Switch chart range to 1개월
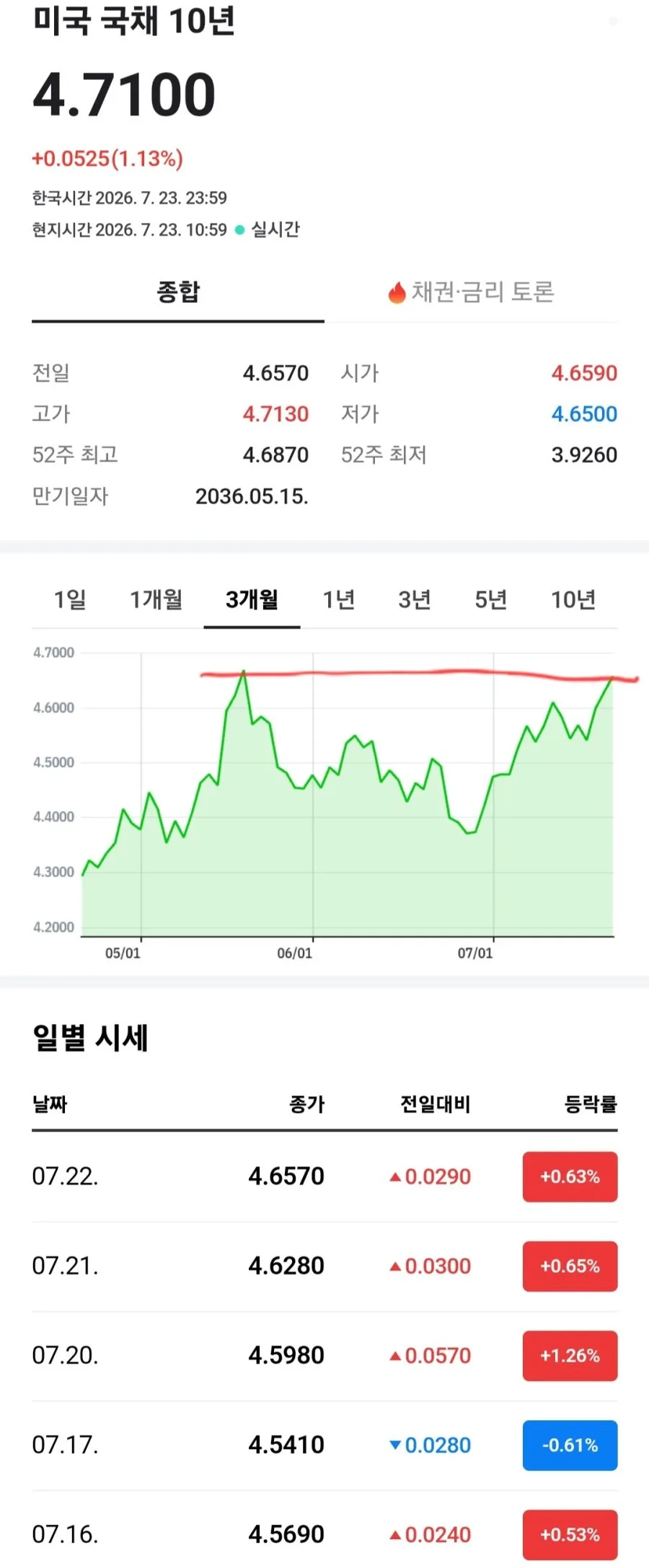Screen dimensions: 649x1568 pyautogui.click(x=156, y=599)
